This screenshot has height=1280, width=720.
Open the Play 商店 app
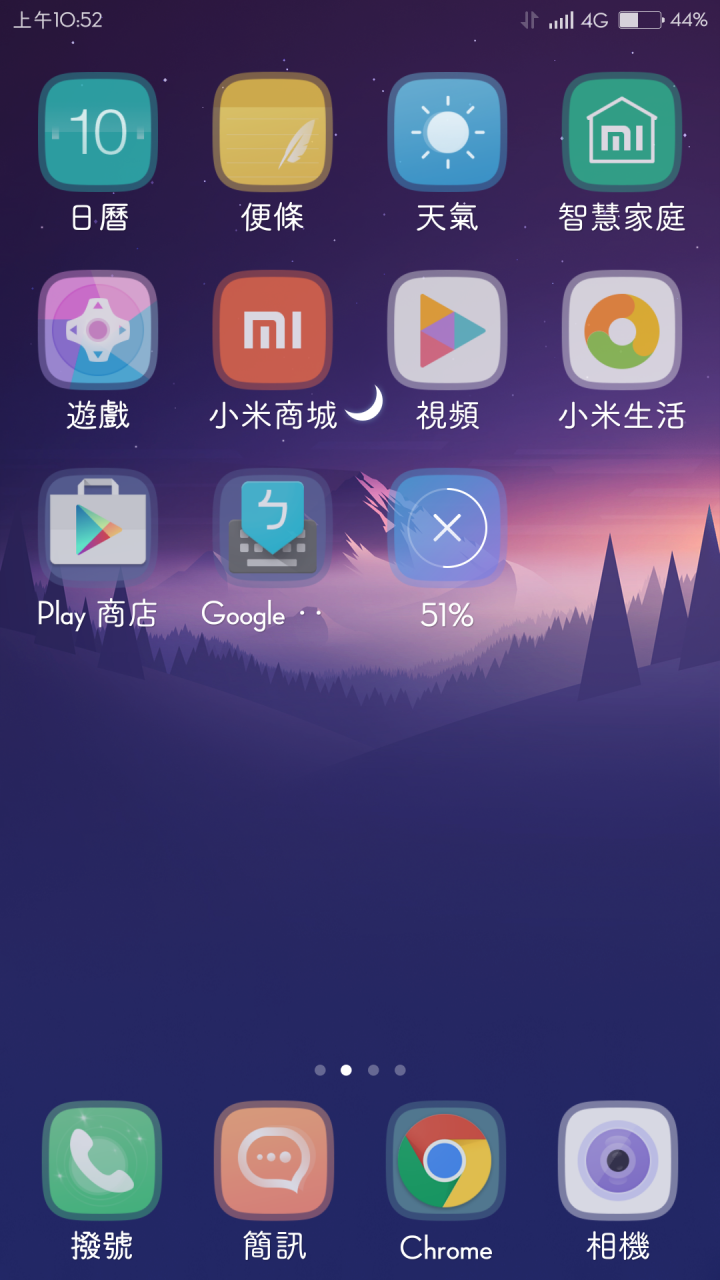[x=98, y=528]
